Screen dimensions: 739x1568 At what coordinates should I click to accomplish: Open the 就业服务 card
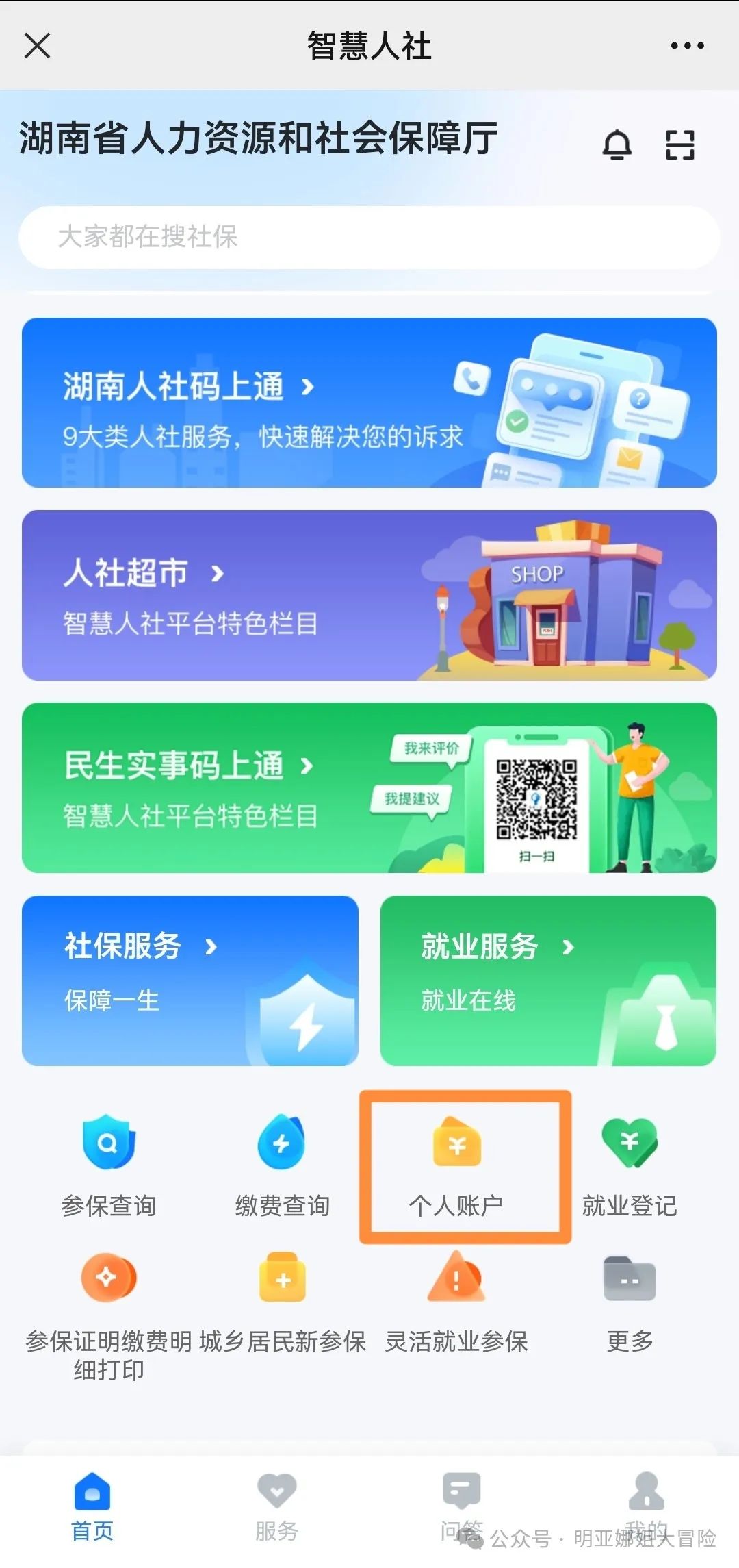point(548,981)
